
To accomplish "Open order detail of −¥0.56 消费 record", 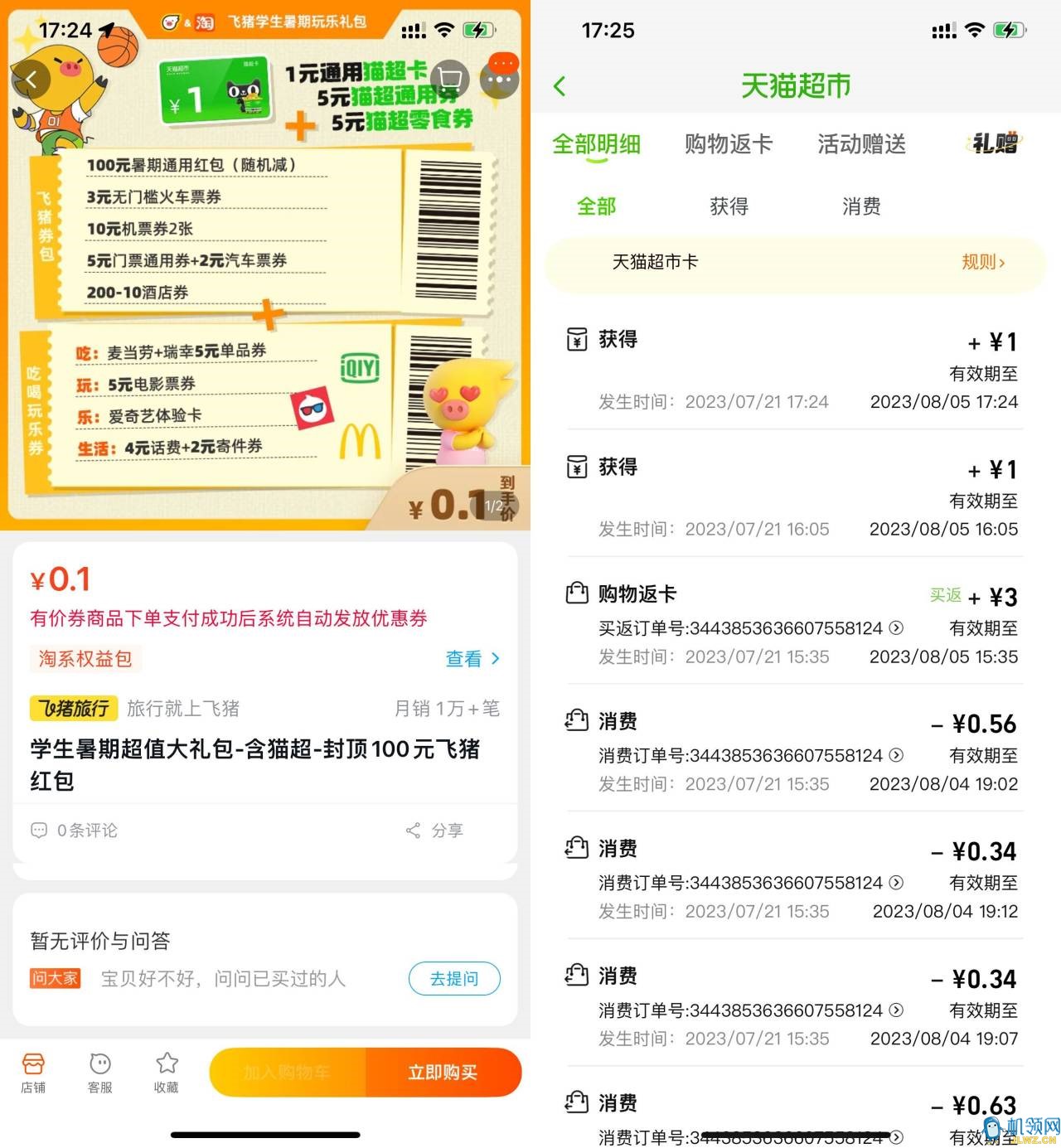I will click(896, 756).
